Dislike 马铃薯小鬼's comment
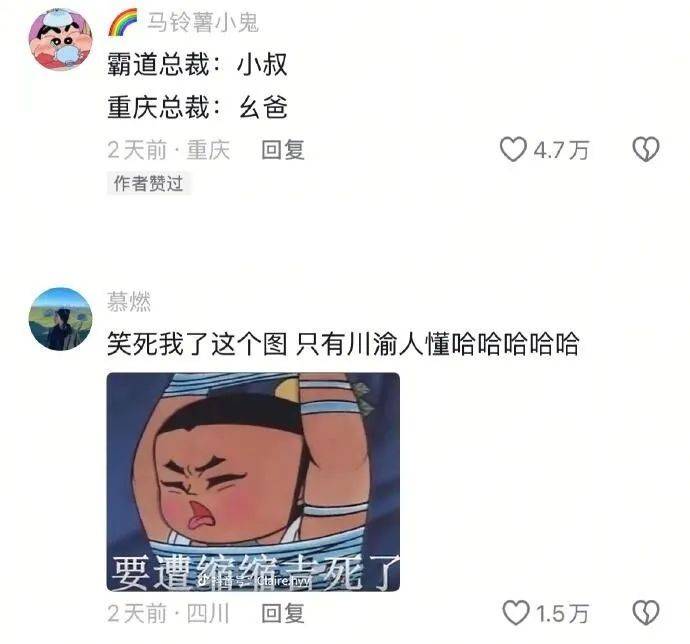This screenshot has height=644, width=690. click(646, 150)
